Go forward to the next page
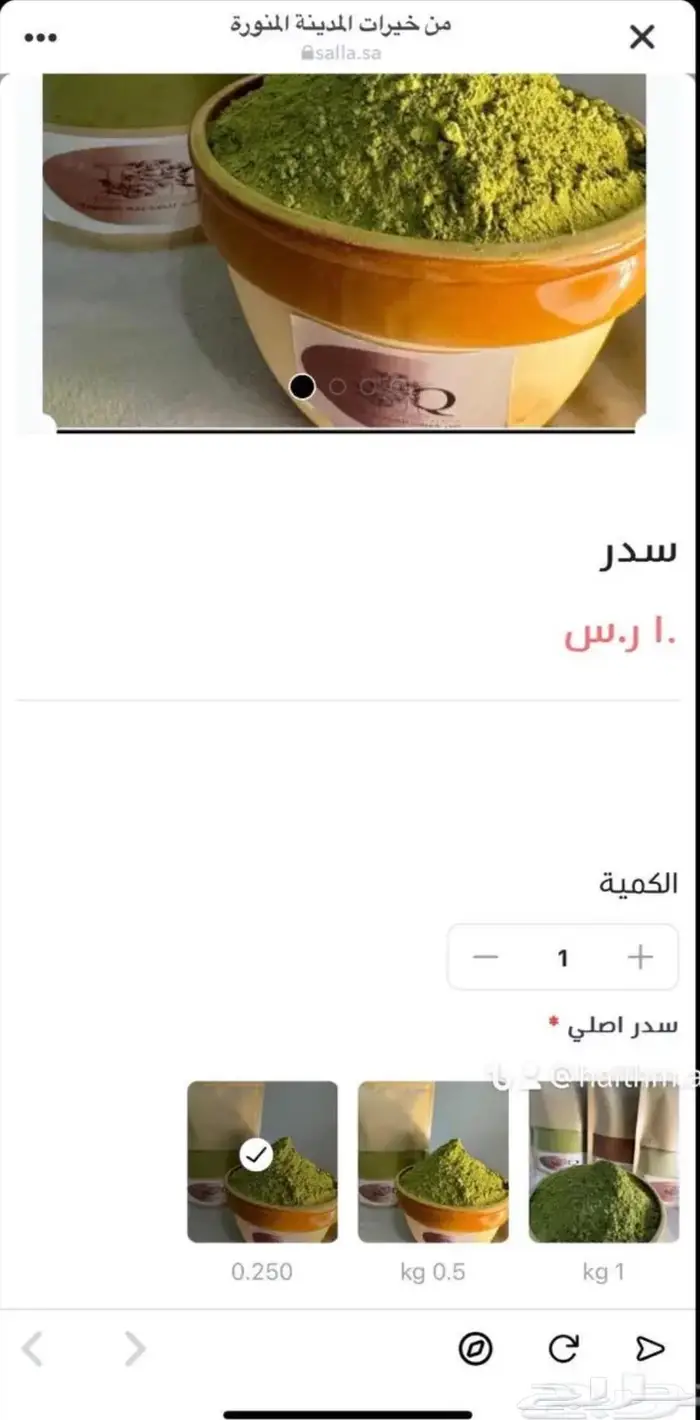Viewport: 700px width, 1420px height. coord(134,1349)
